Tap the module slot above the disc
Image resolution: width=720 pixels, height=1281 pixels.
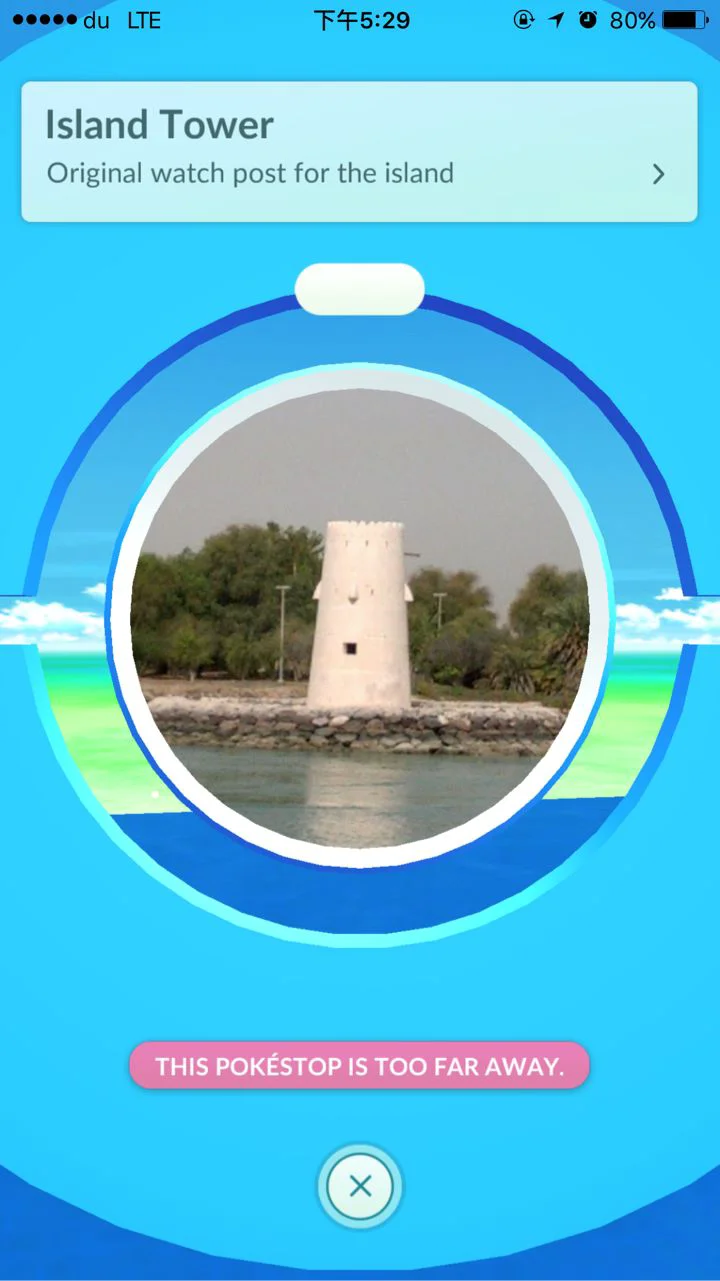[x=359, y=290]
